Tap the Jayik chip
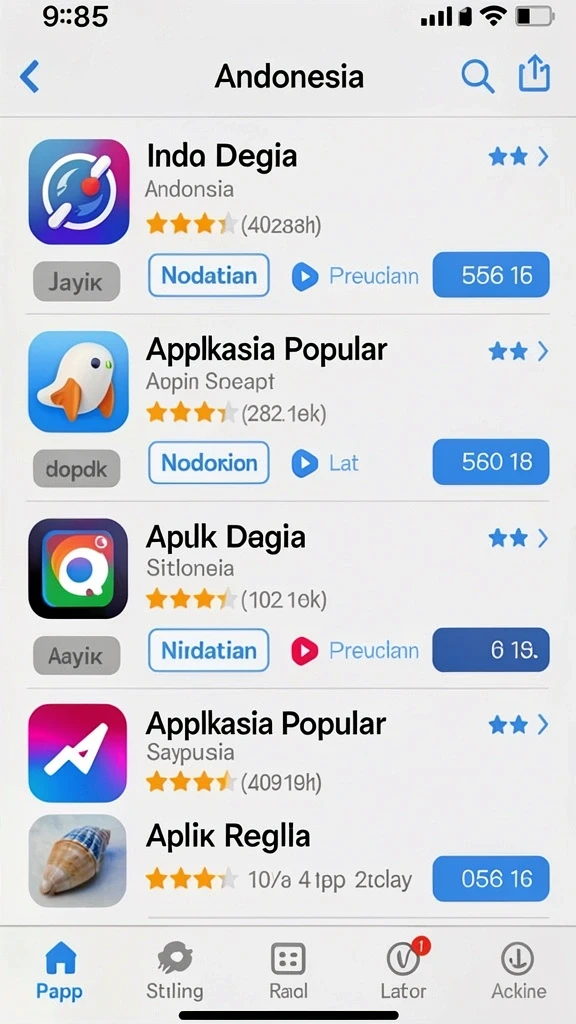Screen dimensions: 576x1024 [76, 281]
